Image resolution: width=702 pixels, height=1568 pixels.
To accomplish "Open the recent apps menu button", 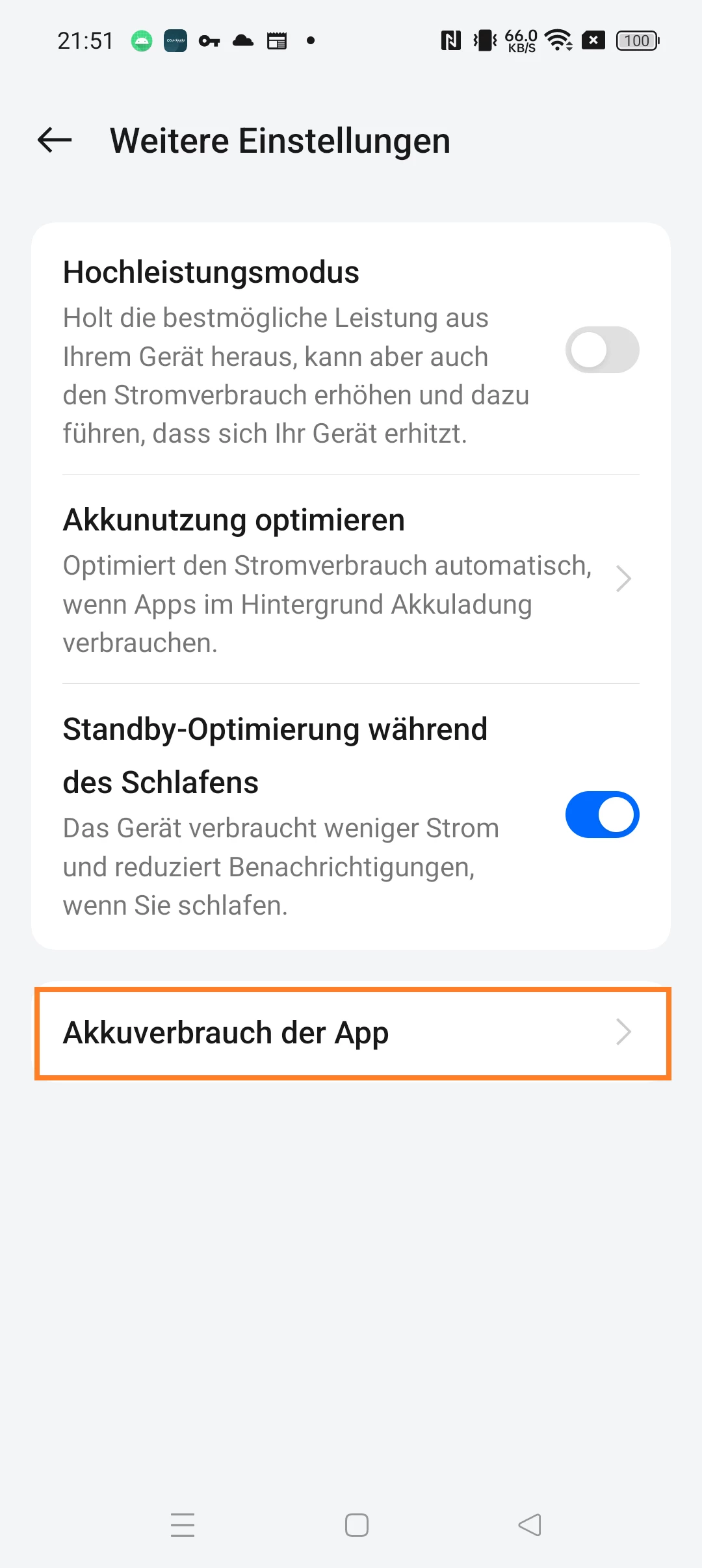I will point(183,1524).
